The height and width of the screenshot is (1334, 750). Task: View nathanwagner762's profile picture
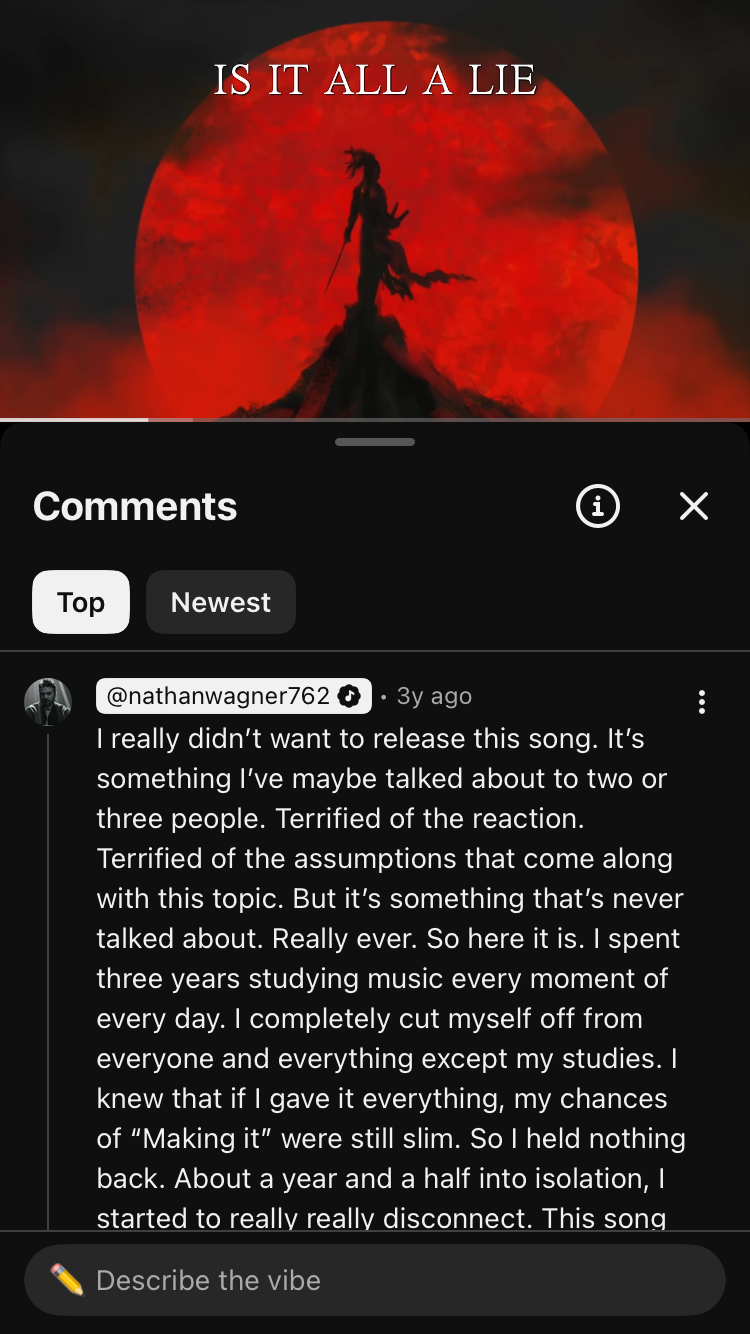click(48, 702)
